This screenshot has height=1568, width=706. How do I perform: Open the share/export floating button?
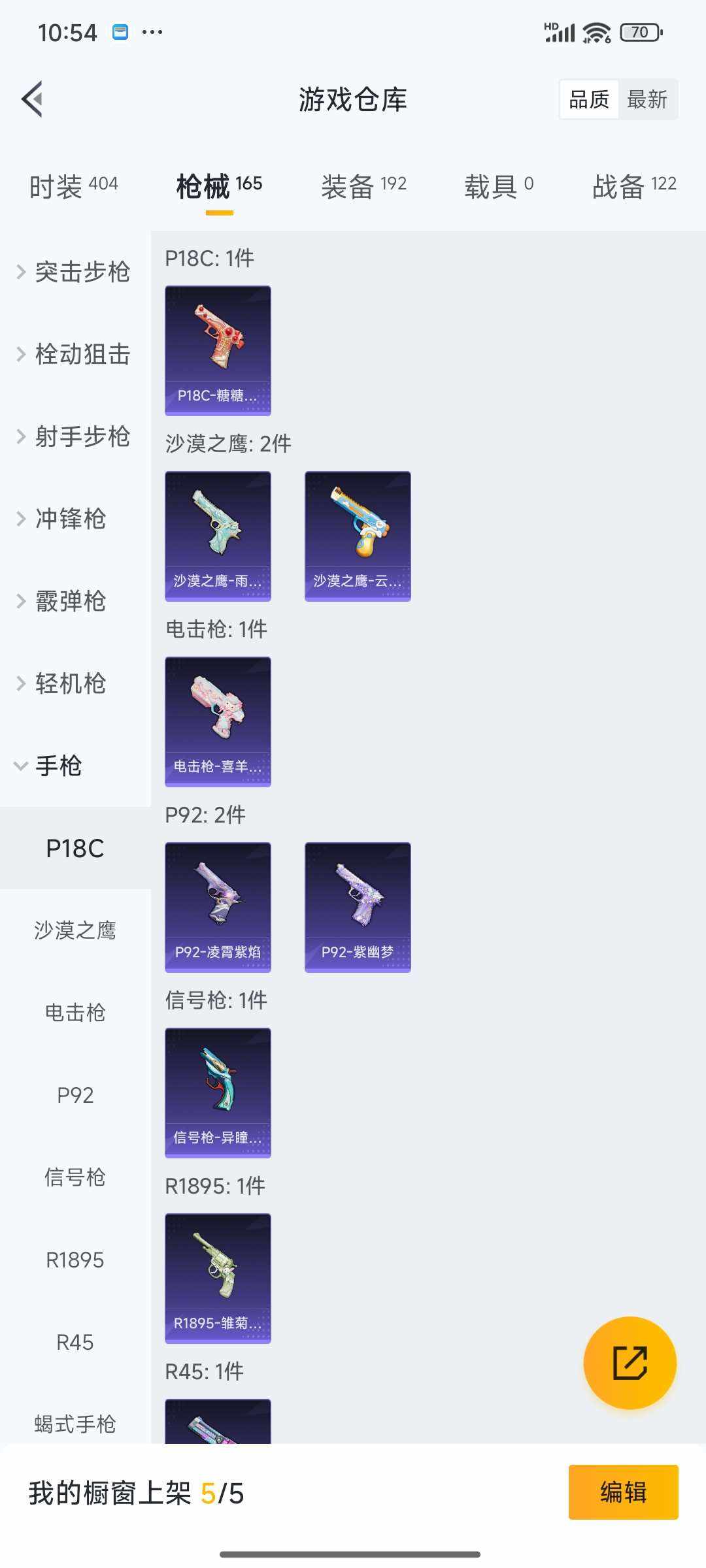pyautogui.click(x=630, y=1364)
